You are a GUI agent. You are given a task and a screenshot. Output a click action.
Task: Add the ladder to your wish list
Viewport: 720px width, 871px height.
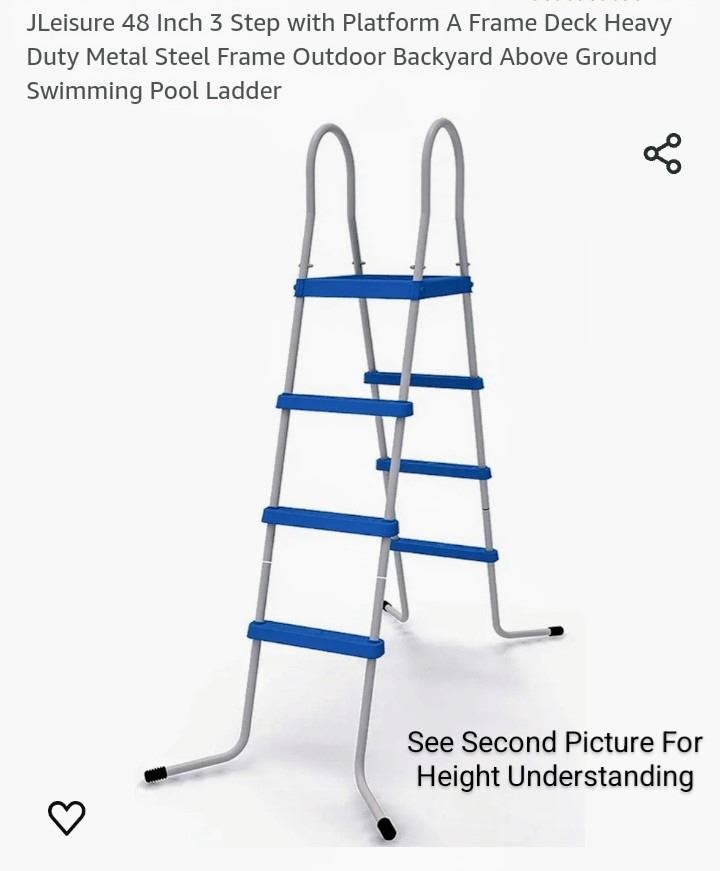(67, 818)
